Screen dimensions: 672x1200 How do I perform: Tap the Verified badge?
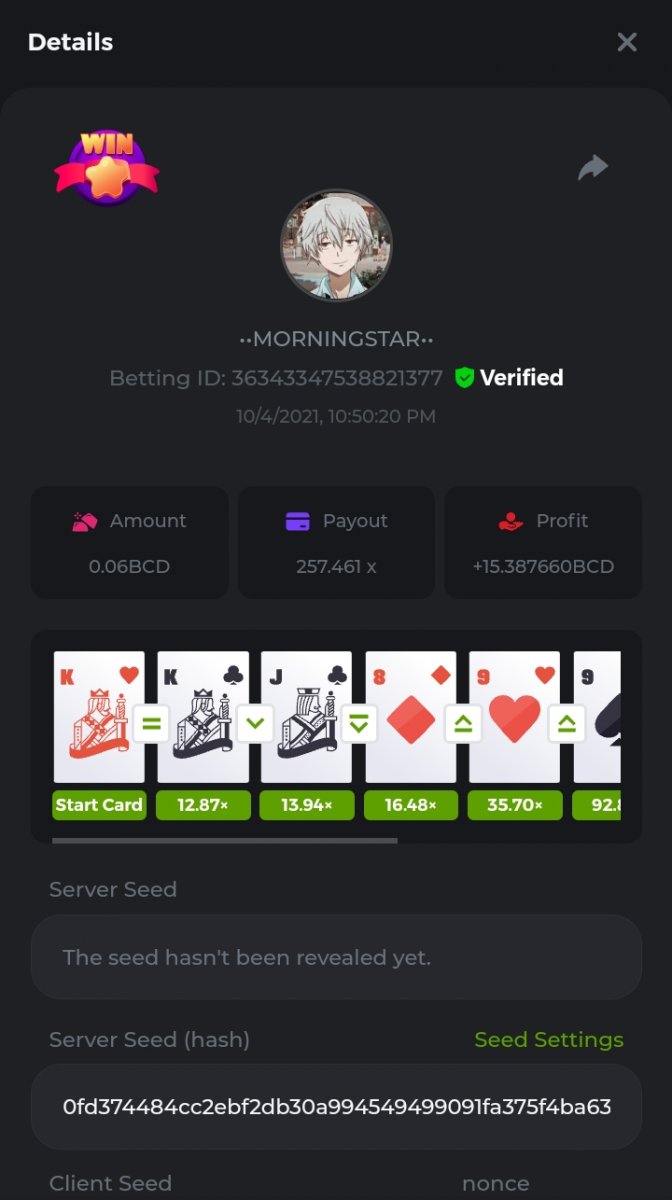(509, 378)
